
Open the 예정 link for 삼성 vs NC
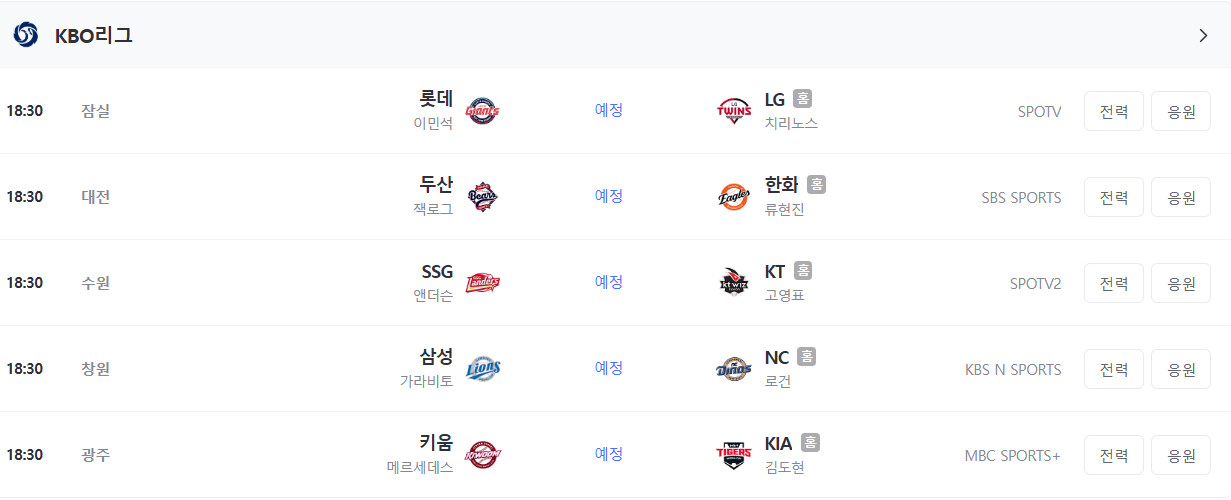click(x=608, y=368)
